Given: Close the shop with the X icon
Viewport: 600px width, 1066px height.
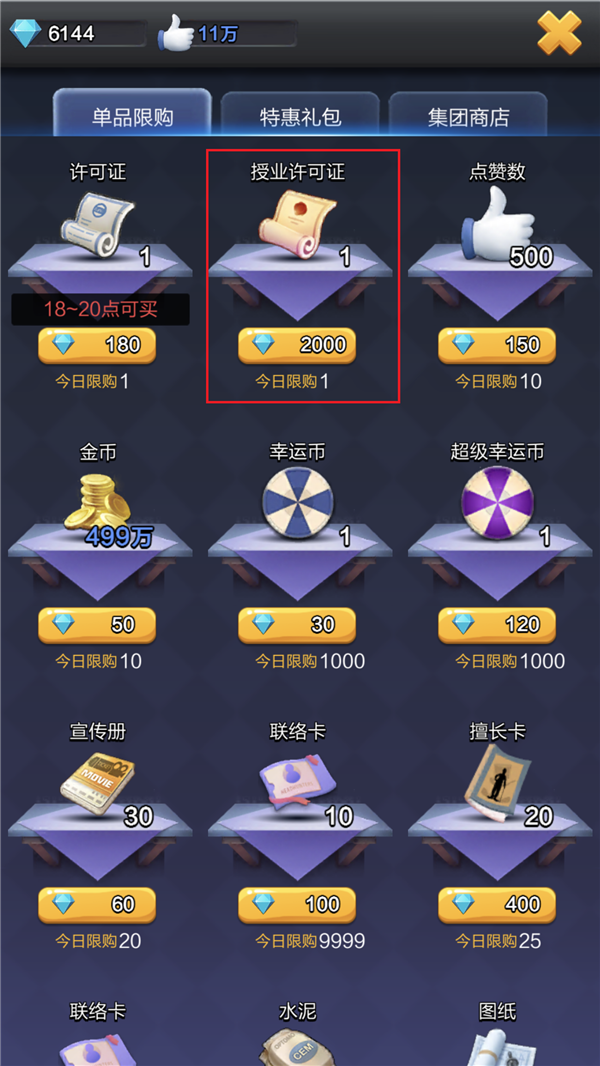Looking at the screenshot, I should [559, 33].
